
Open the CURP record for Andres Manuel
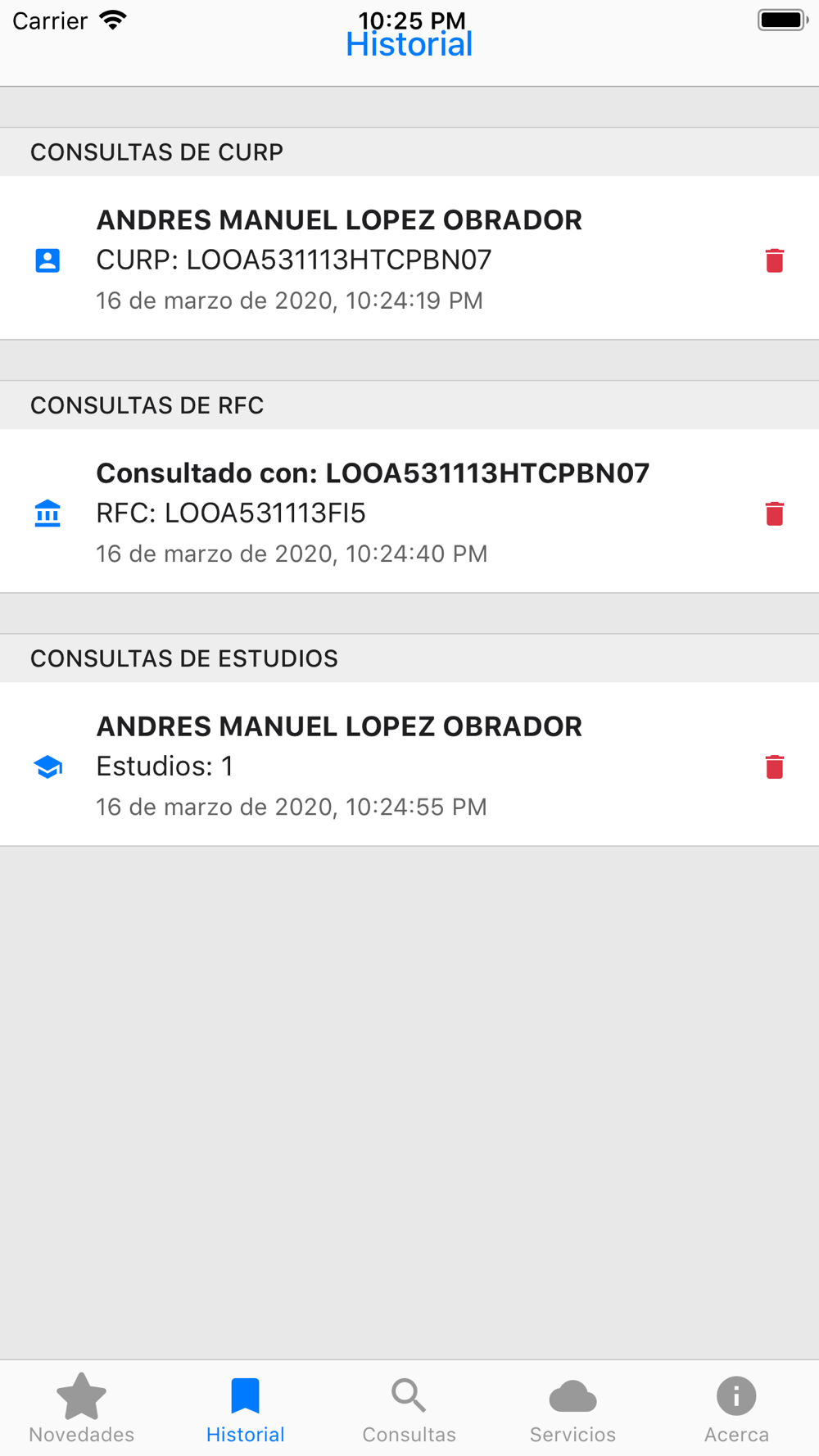pyautogui.click(x=409, y=258)
